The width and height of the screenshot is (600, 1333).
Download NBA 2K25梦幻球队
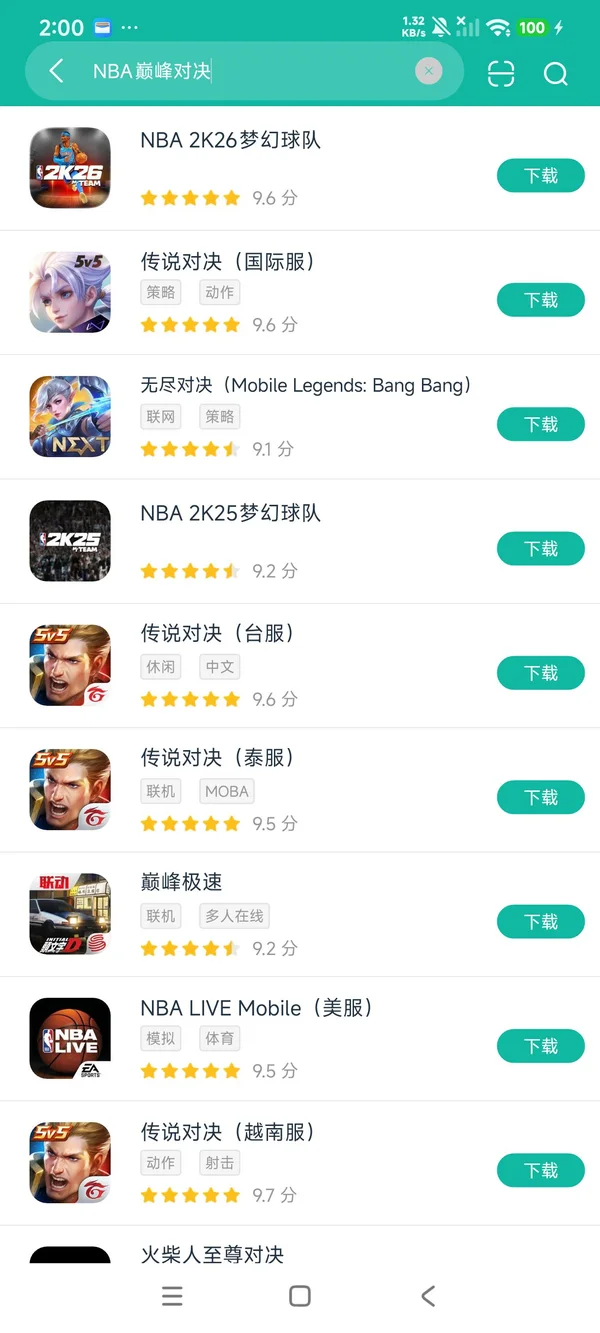point(541,549)
